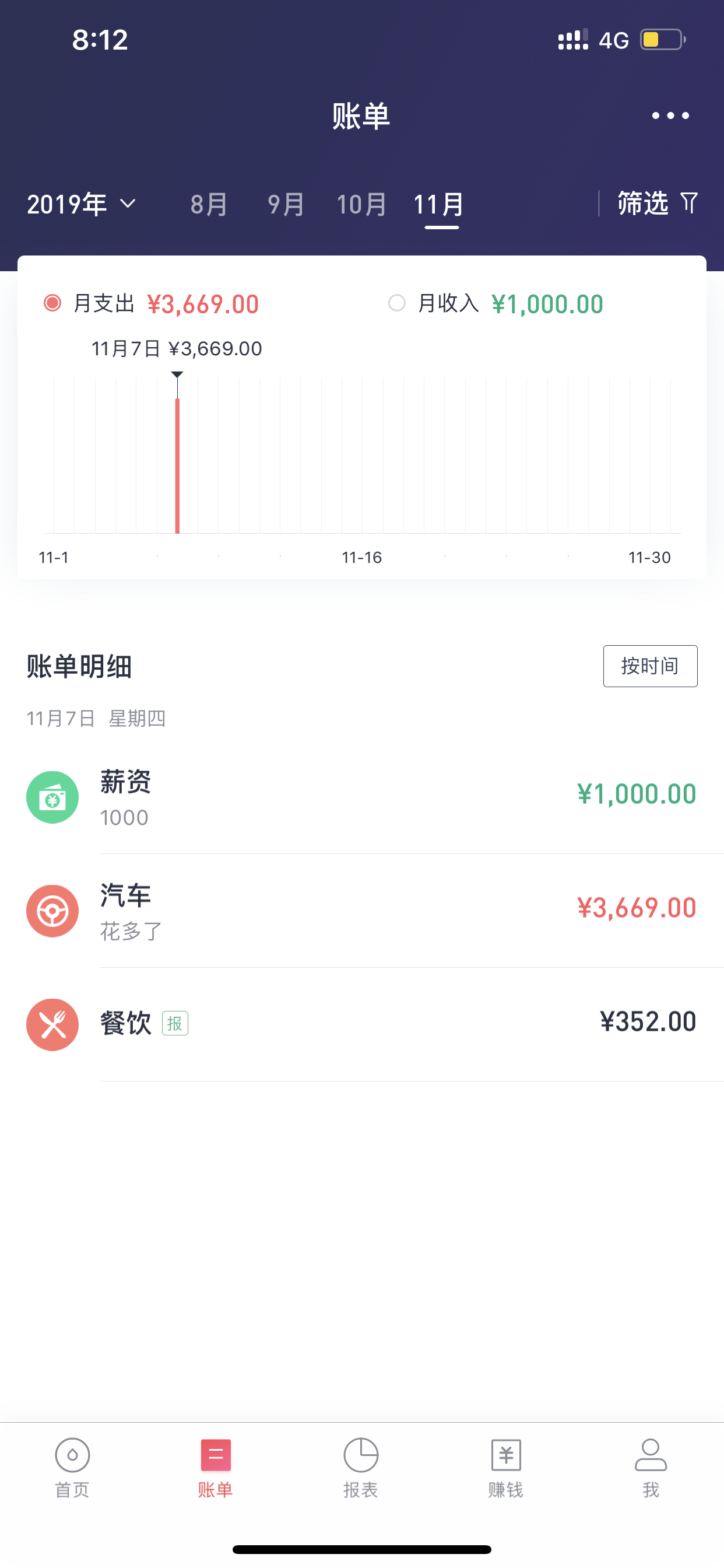Switch to the 报表 tab
The image size is (724, 1568).
click(x=361, y=1468)
